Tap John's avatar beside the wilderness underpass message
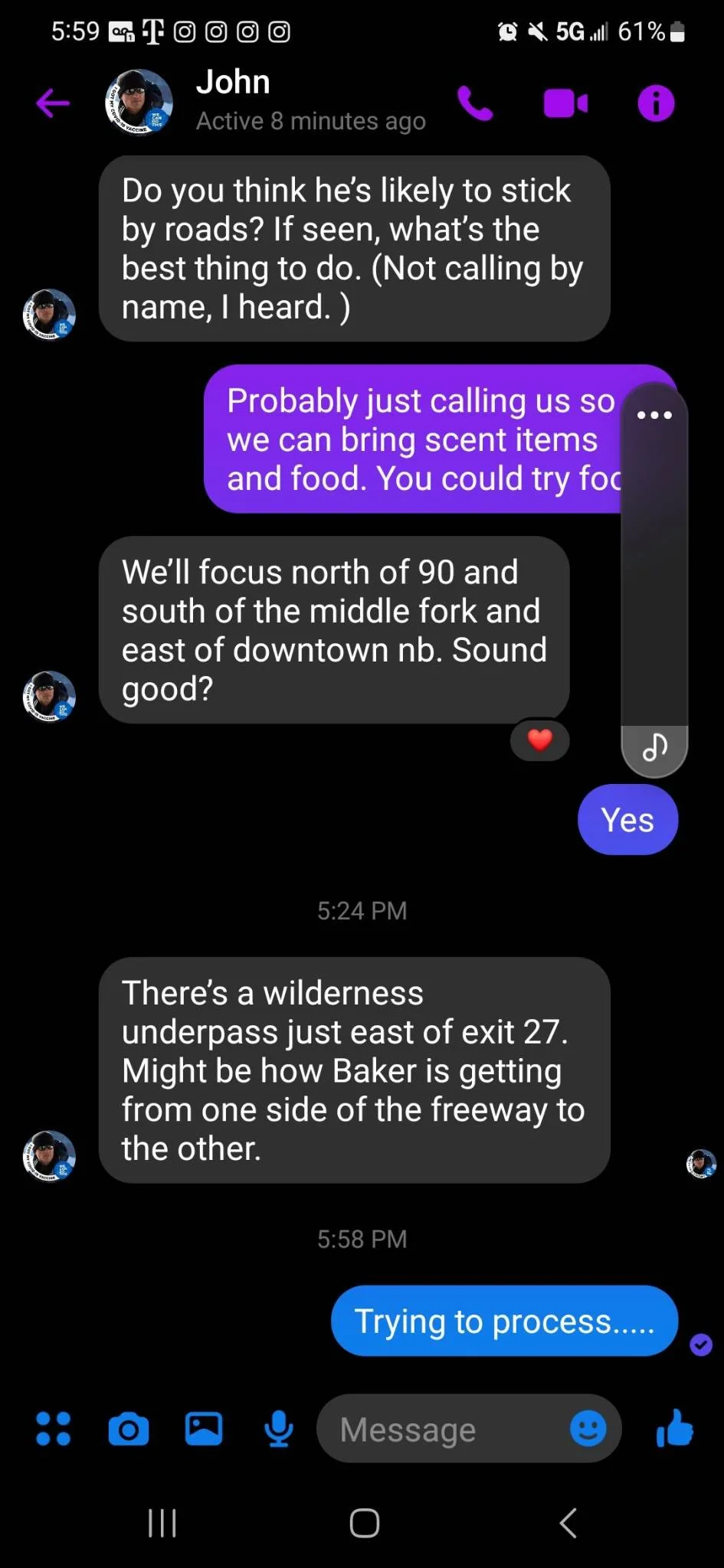Screen dimensions: 724x1568 [49, 1156]
